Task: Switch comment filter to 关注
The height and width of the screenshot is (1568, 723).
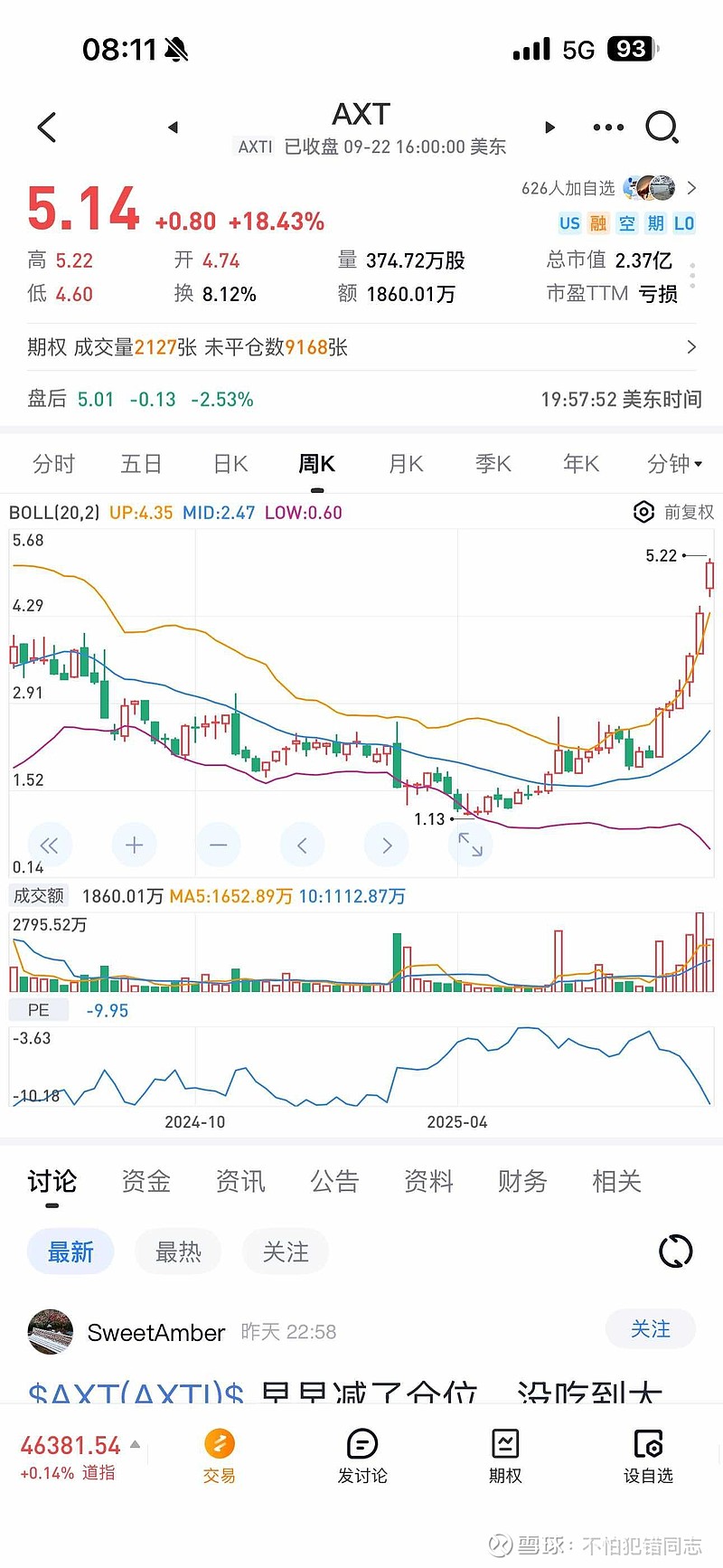Action: (286, 1251)
